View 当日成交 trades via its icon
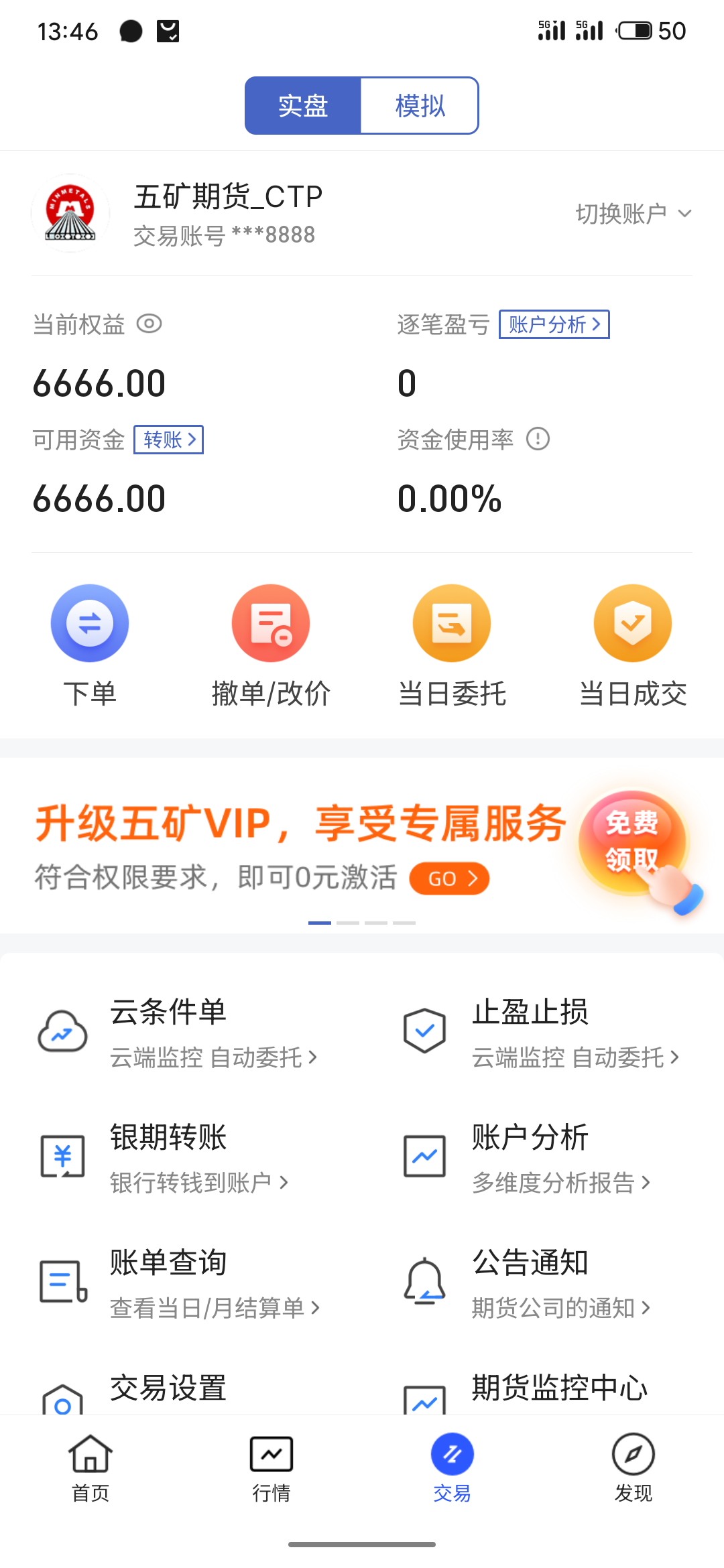The image size is (724, 1568). click(632, 622)
